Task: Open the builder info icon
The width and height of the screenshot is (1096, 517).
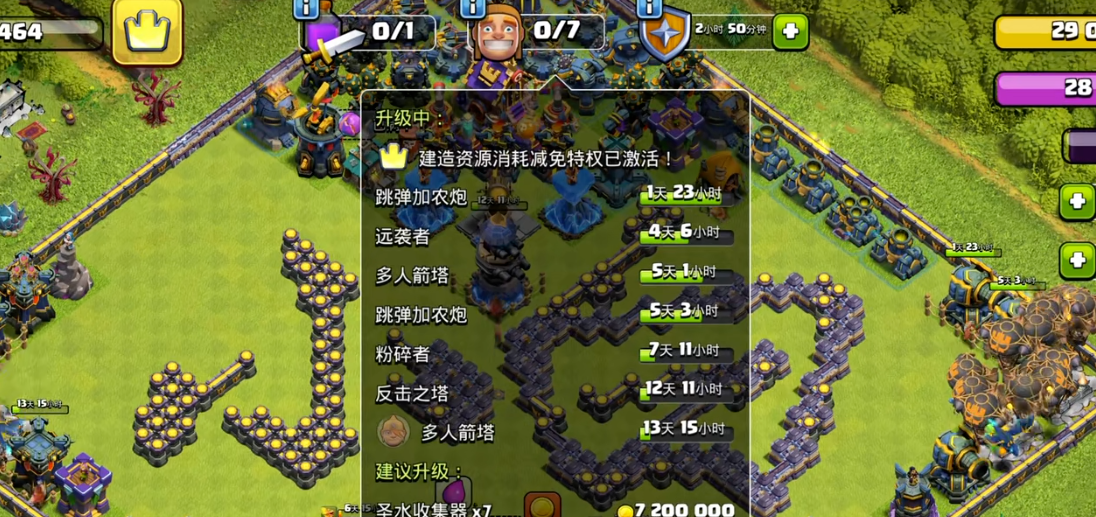Action: [471, 7]
